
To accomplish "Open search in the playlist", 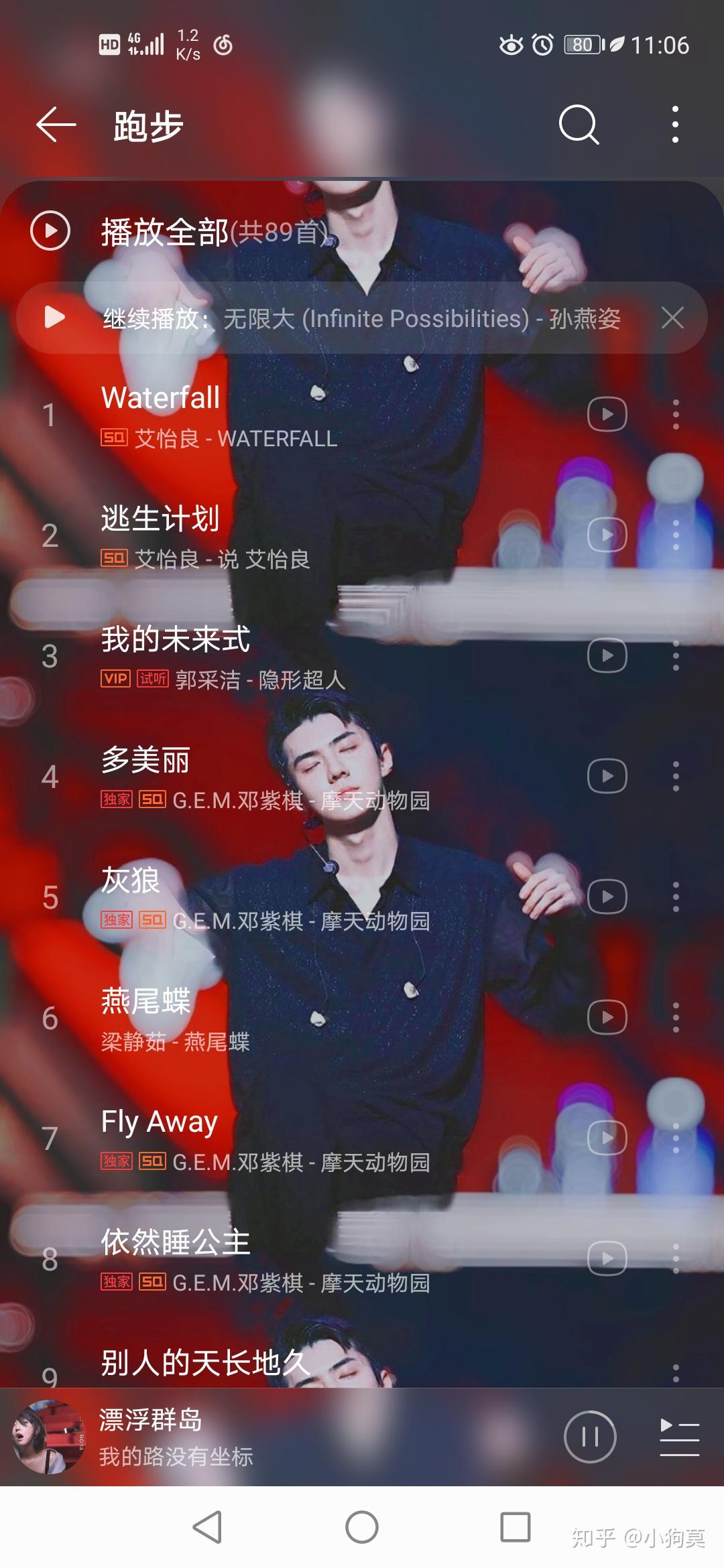I will [579, 125].
